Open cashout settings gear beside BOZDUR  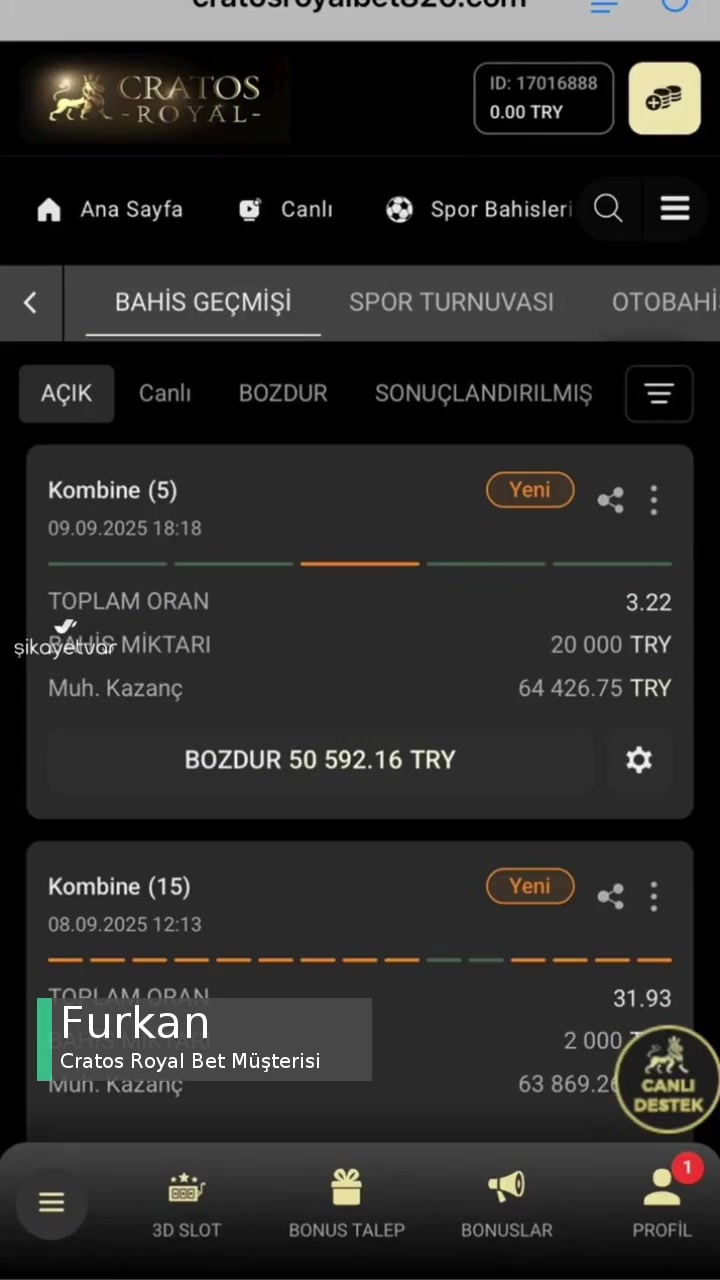pyautogui.click(x=639, y=760)
